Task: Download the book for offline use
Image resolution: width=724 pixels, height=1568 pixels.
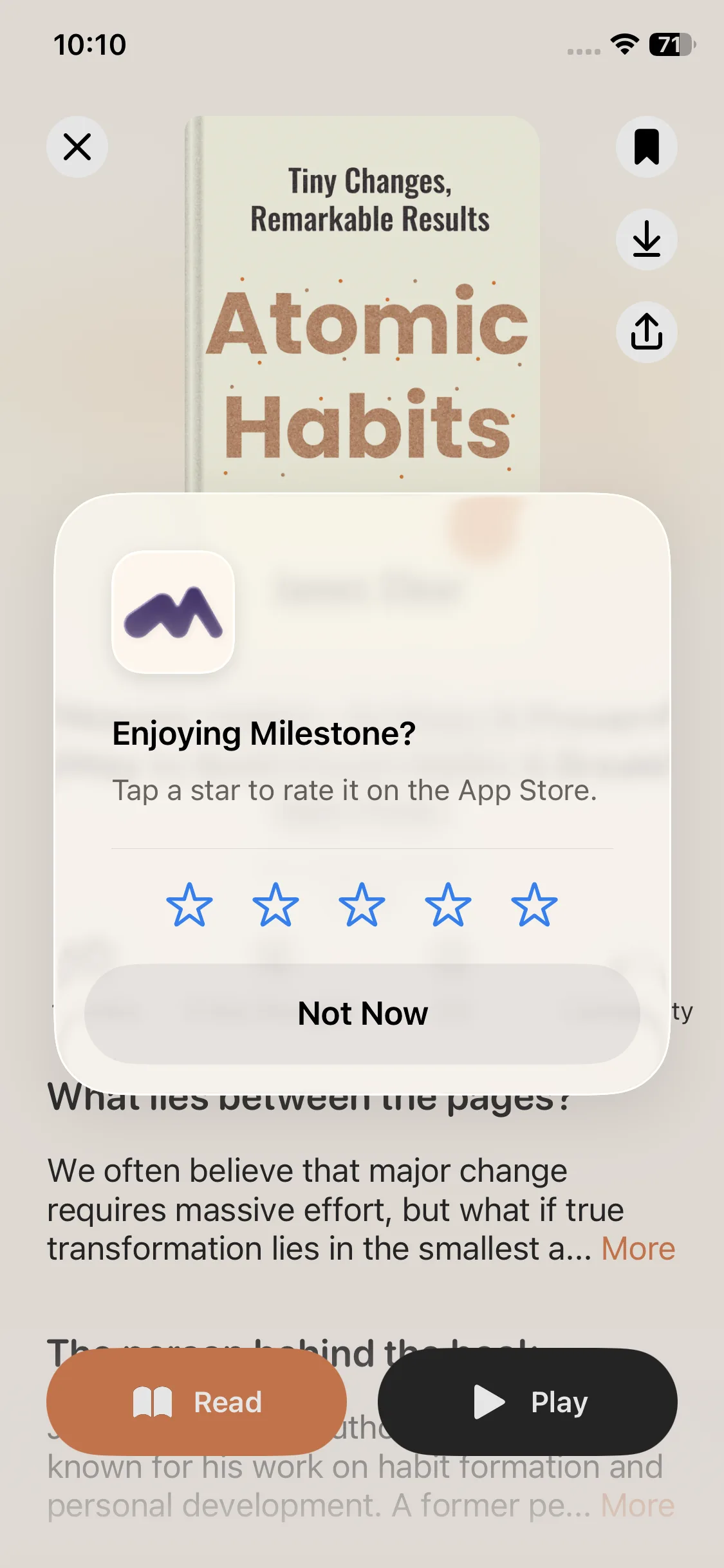Action: click(x=646, y=239)
